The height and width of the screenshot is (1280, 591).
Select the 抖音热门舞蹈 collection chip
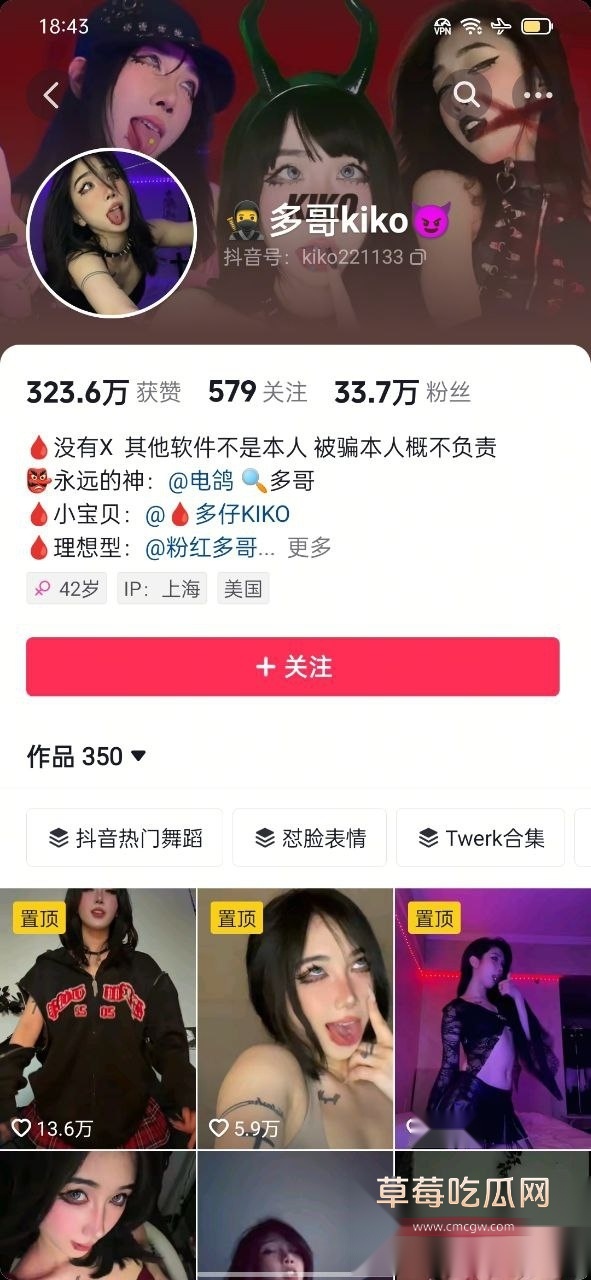click(126, 838)
